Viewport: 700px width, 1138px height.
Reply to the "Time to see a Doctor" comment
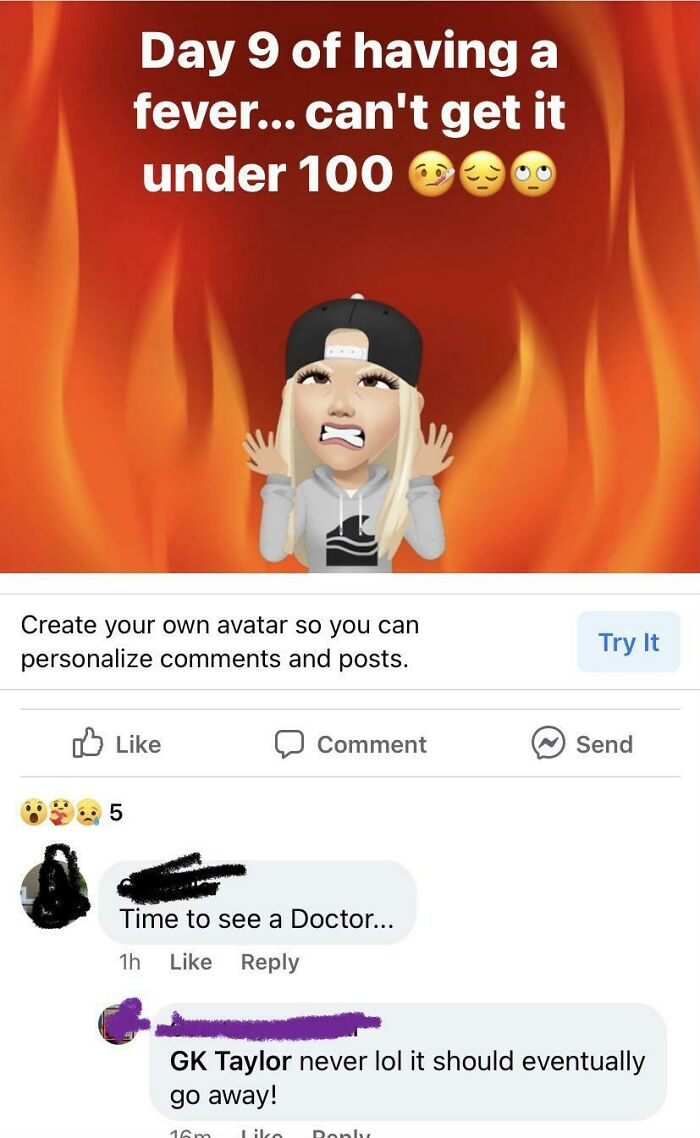(x=270, y=962)
